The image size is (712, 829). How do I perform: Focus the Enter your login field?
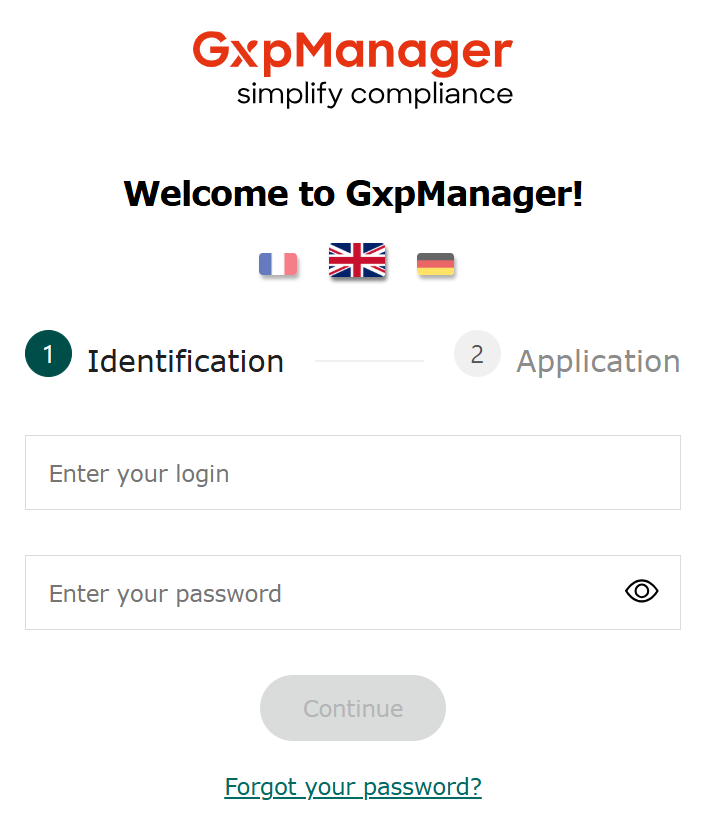tap(352, 473)
